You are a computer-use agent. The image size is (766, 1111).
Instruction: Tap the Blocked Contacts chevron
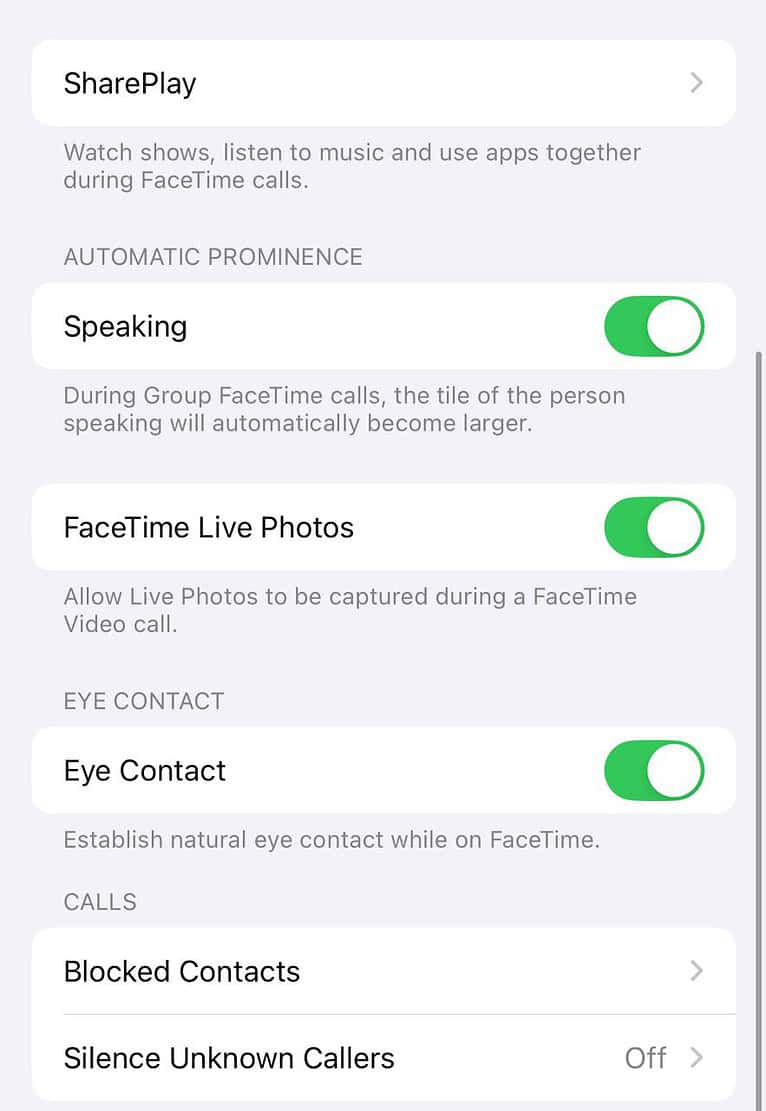[x=696, y=971]
